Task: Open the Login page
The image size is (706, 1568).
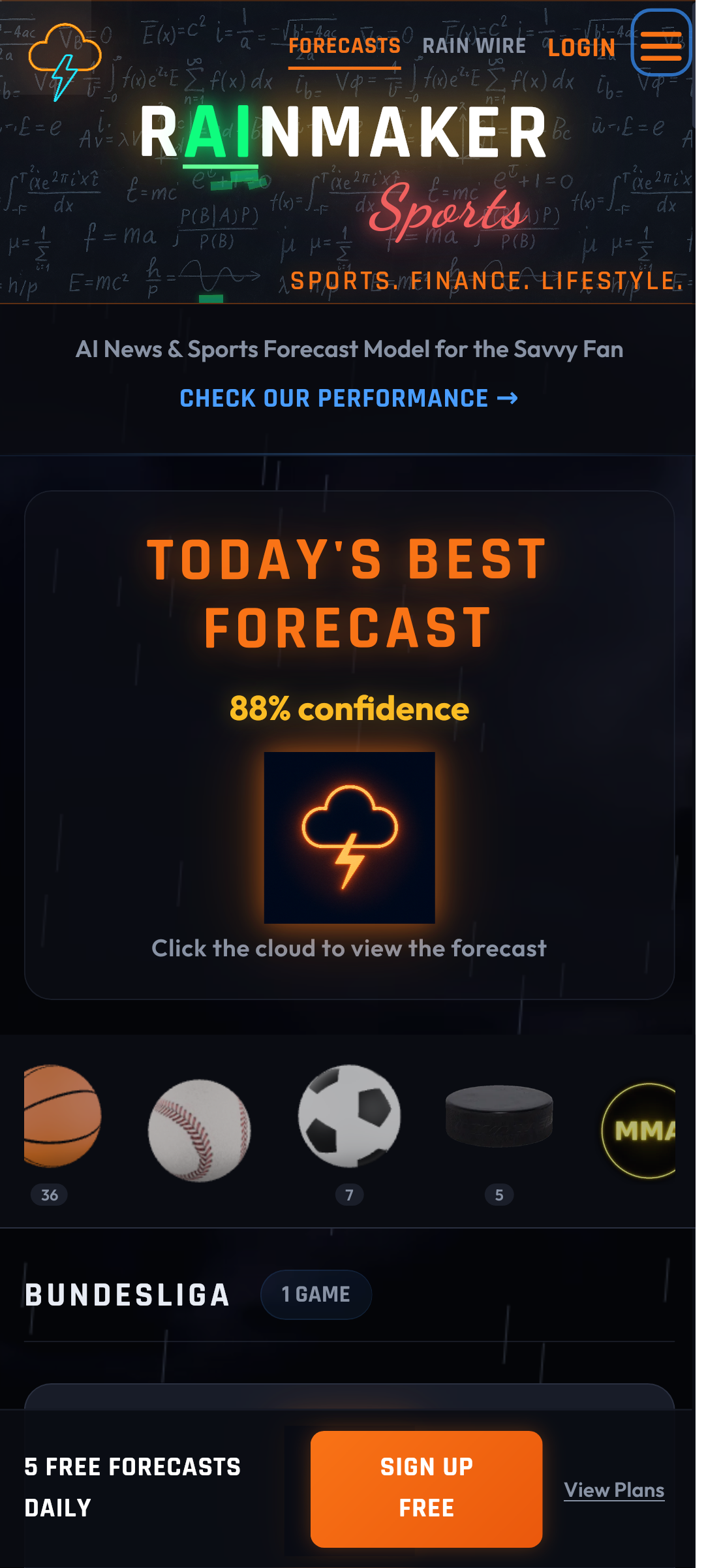Action: tap(581, 48)
